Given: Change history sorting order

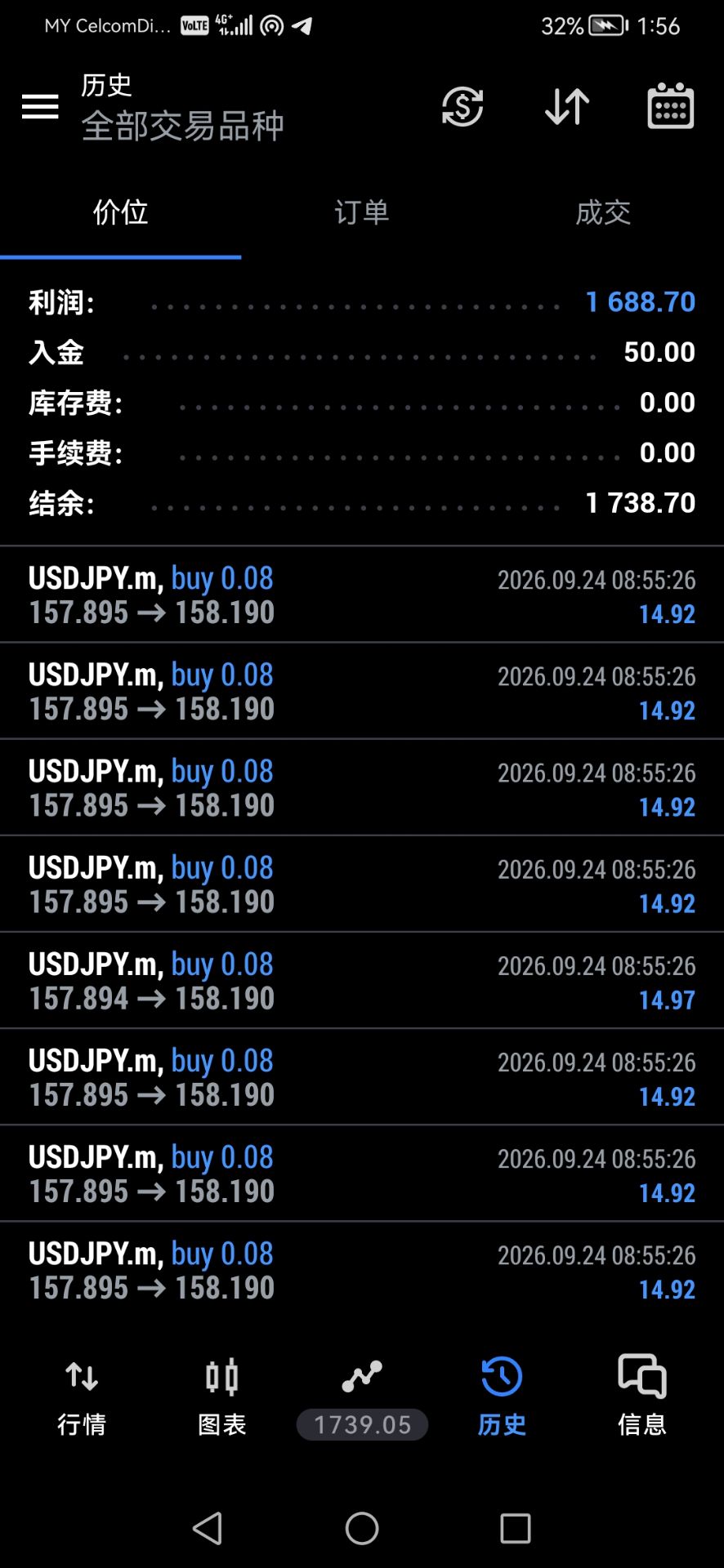Looking at the screenshot, I should 566,106.
